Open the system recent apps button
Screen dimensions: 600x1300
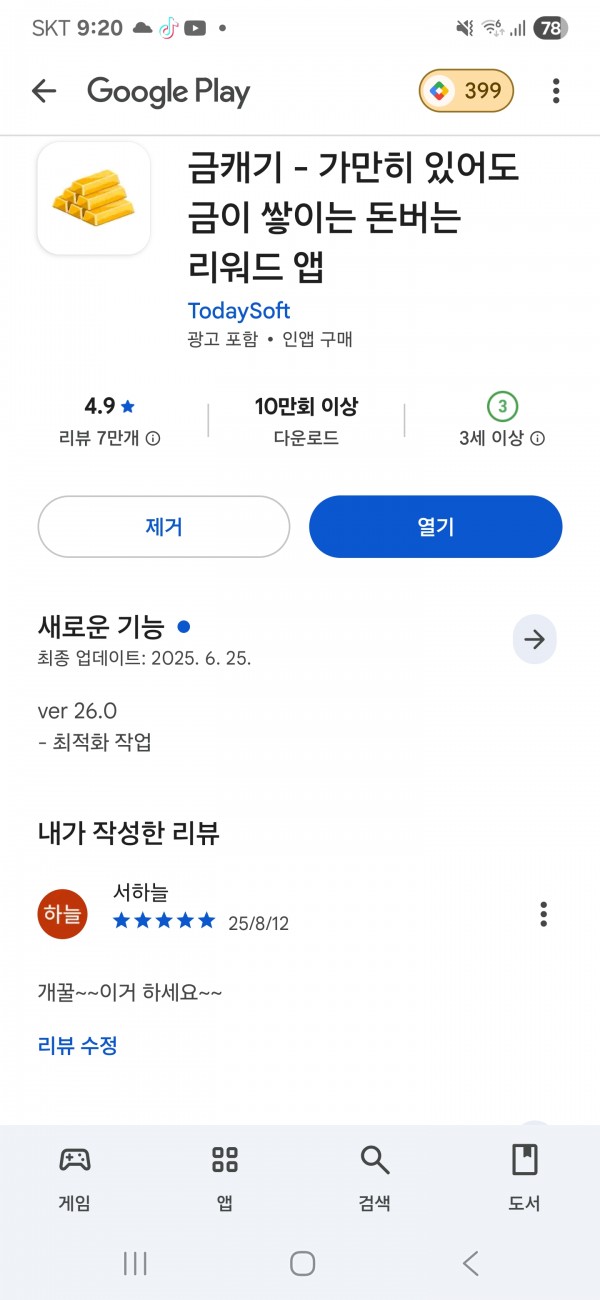(x=135, y=1263)
